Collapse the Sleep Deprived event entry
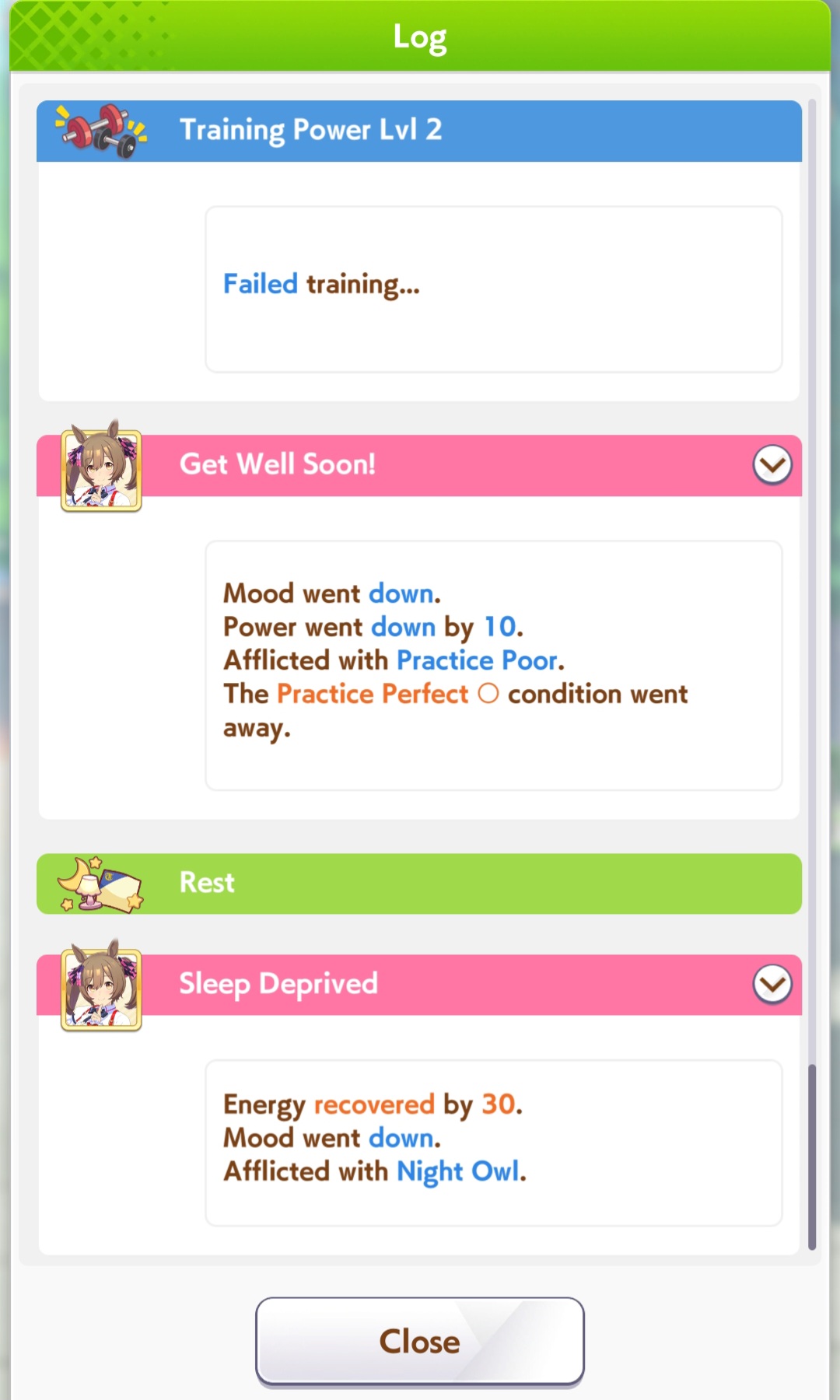This screenshot has height=1400, width=840. [x=772, y=985]
